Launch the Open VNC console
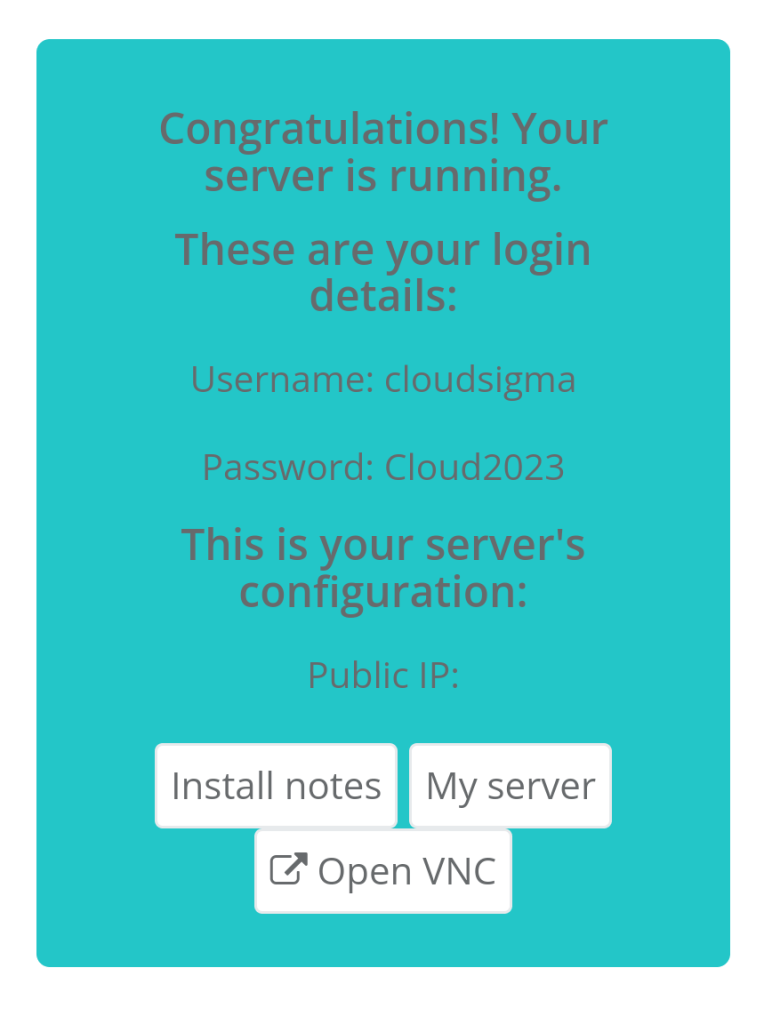The width and height of the screenshot is (772, 1024). point(383,871)
